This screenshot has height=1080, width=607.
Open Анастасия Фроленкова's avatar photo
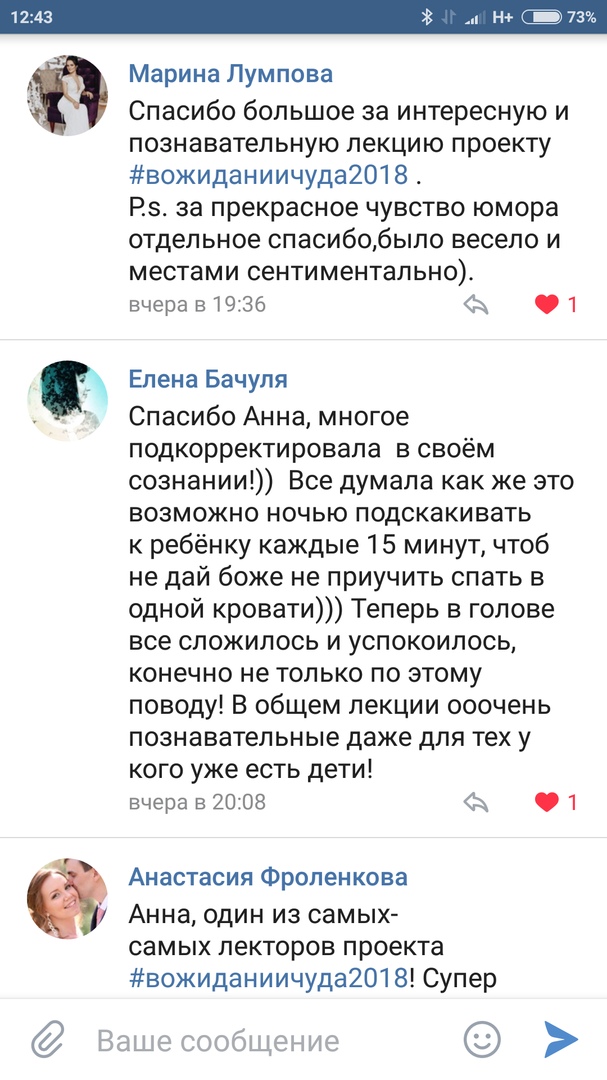[x=66, y=898]
